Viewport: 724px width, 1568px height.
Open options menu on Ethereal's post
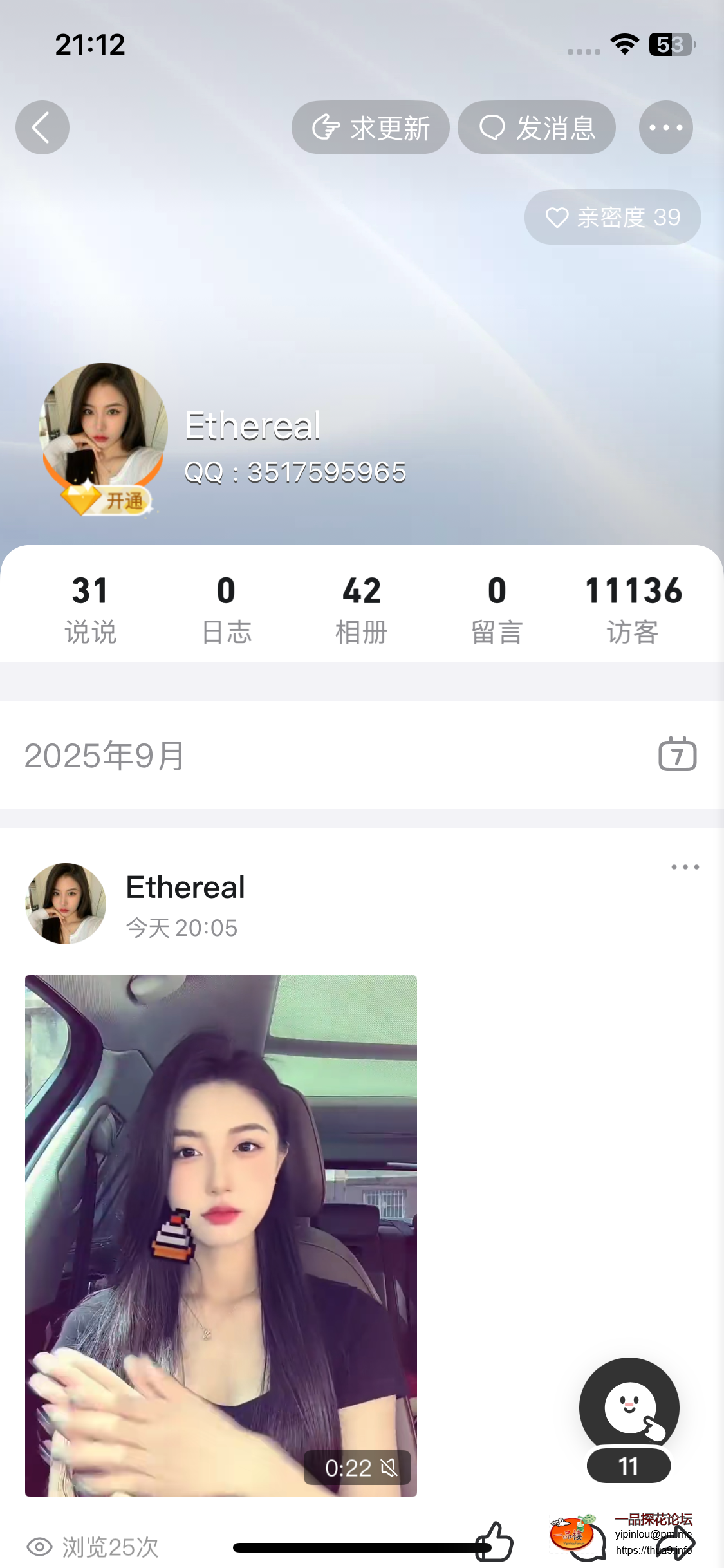click(x=685, y=867)
